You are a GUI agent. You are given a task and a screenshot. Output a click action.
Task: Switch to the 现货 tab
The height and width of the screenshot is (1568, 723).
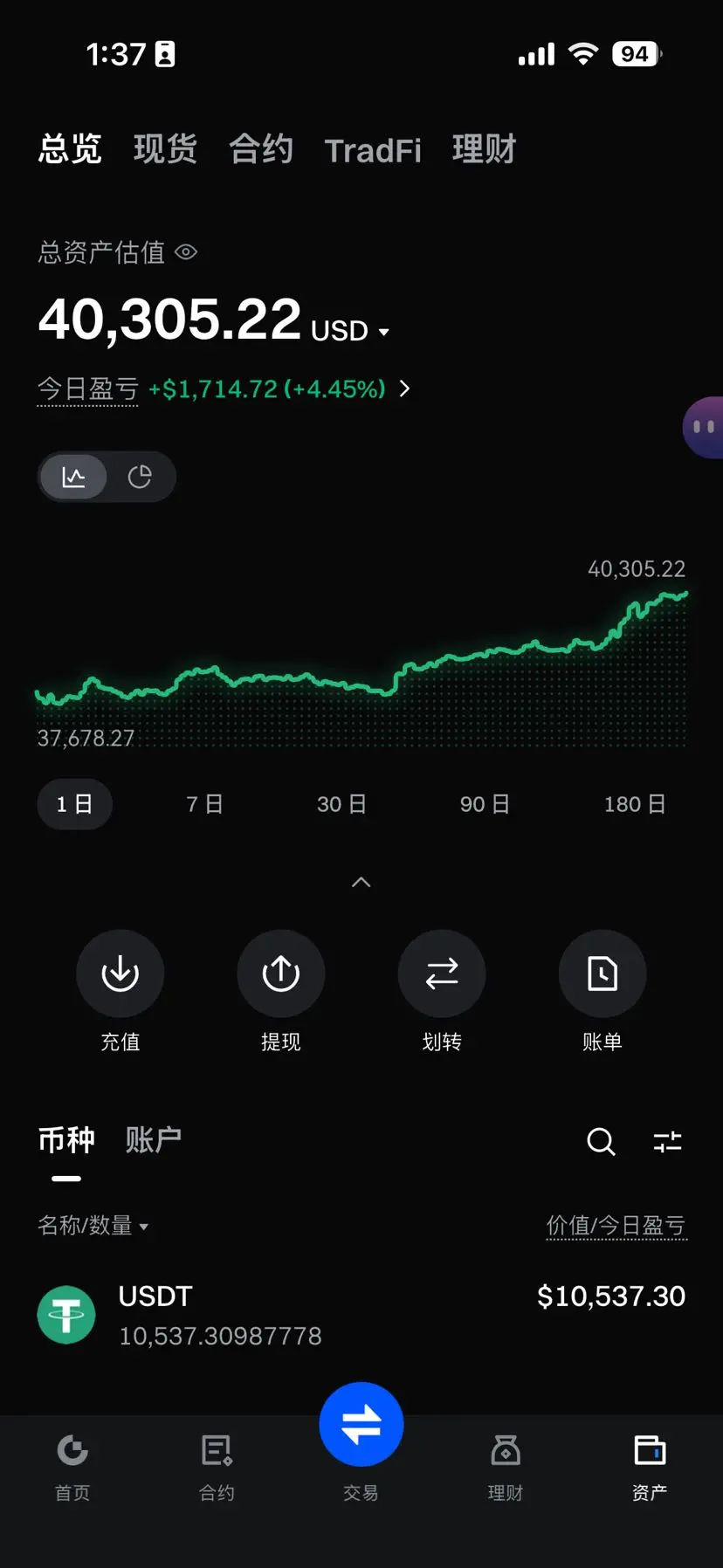point(165,149)
